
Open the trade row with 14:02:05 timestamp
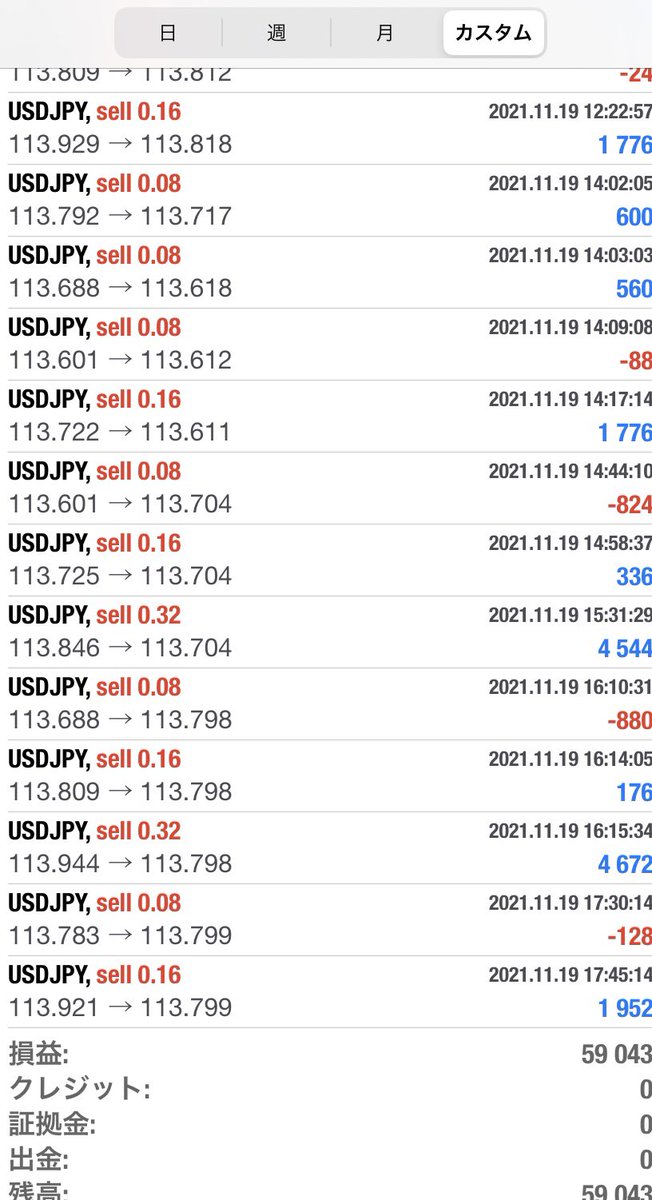coord(326,200)
